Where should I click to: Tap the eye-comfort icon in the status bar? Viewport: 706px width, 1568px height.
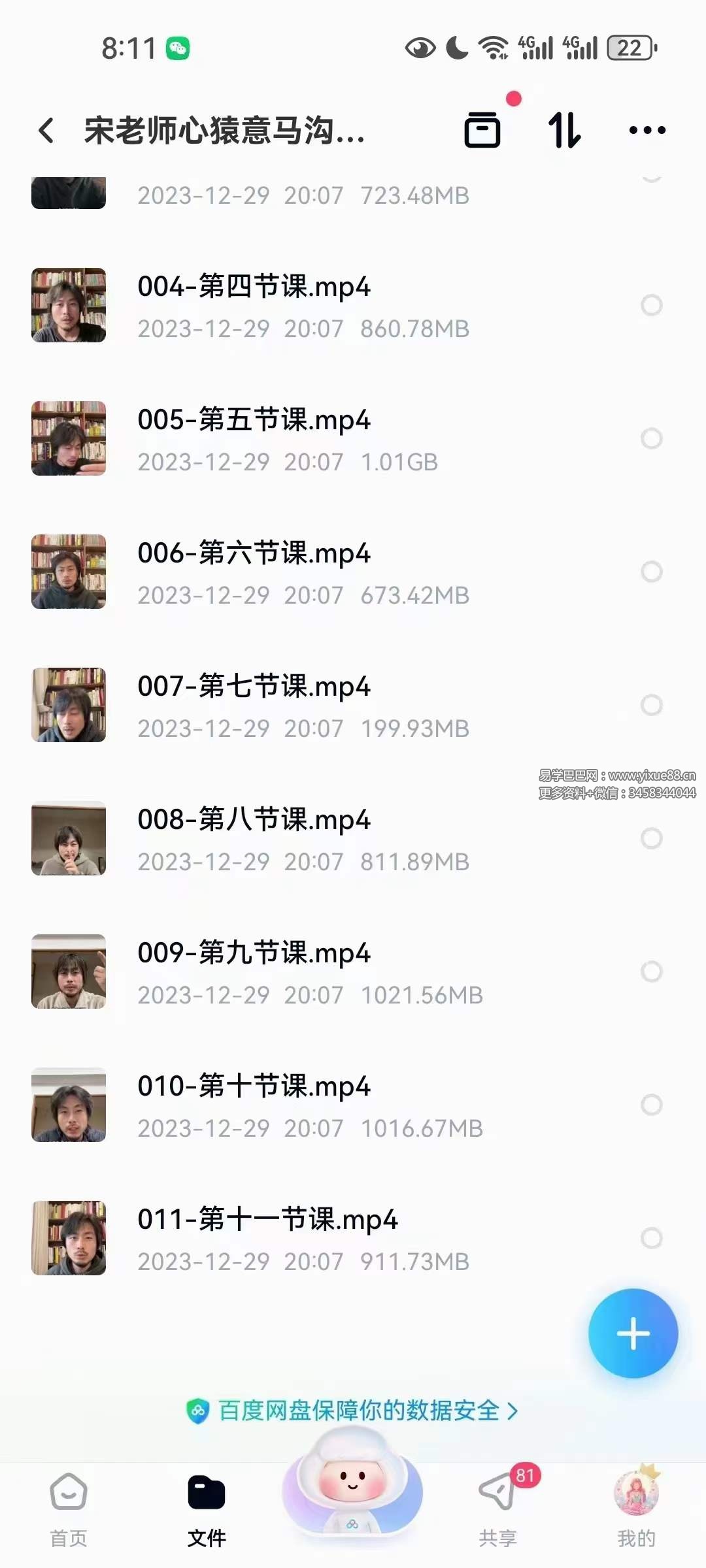coord(421,47)
